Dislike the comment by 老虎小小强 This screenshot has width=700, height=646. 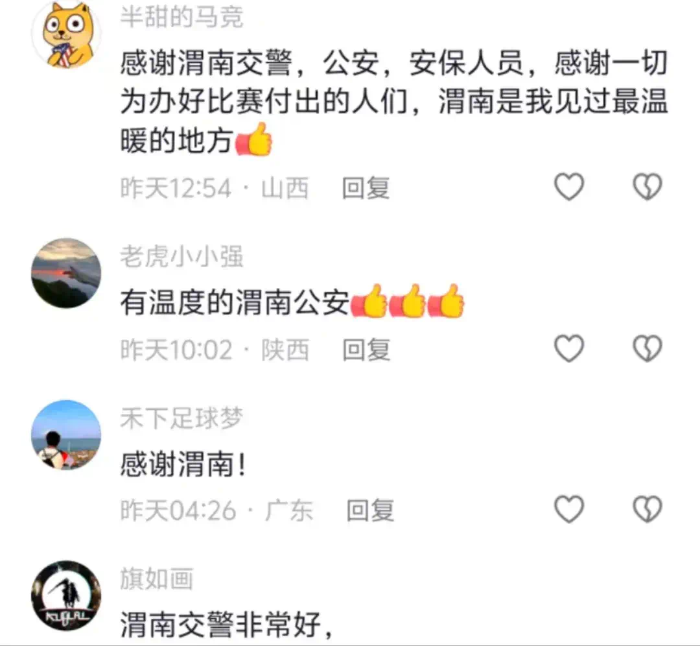coord(648,348)
